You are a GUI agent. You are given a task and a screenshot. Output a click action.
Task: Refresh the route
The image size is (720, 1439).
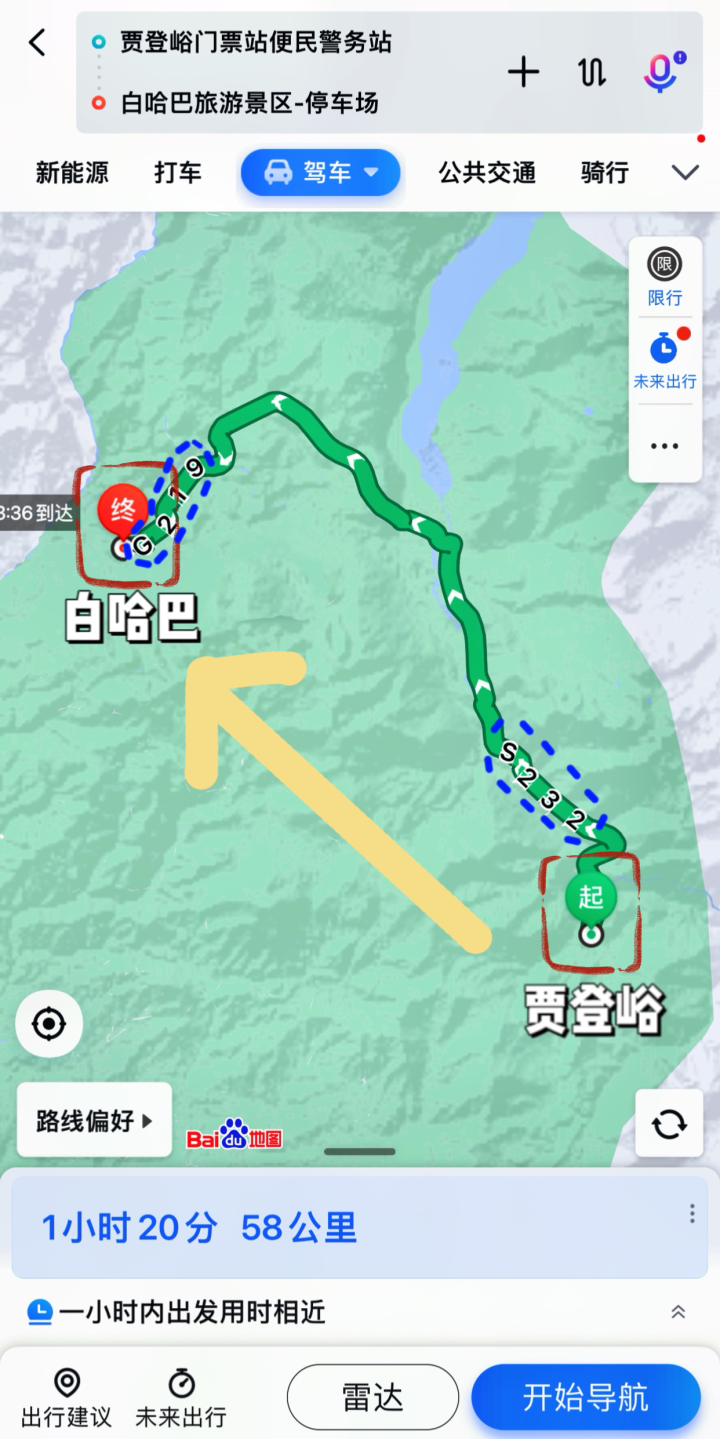coord(669,1123)
